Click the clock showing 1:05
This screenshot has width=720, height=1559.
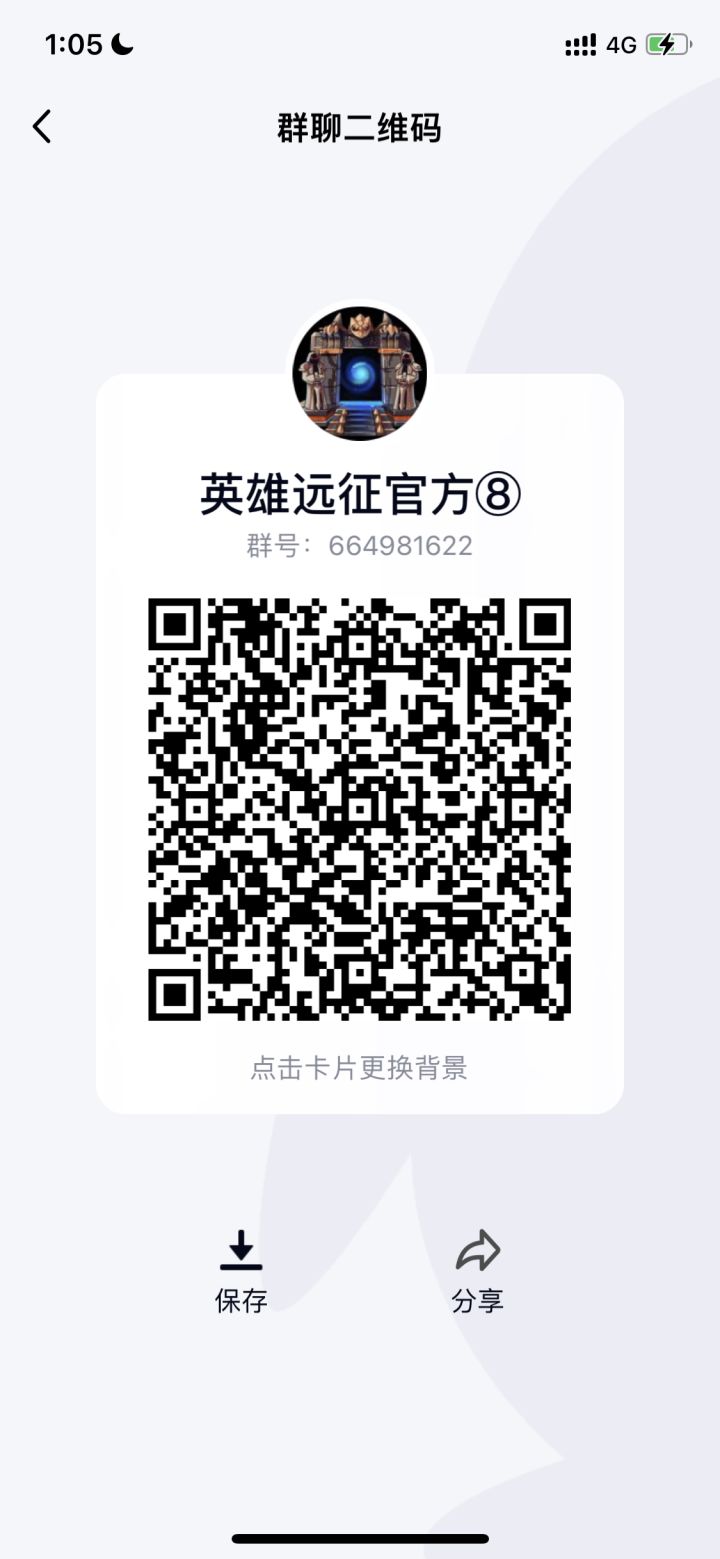pos(75,43)
